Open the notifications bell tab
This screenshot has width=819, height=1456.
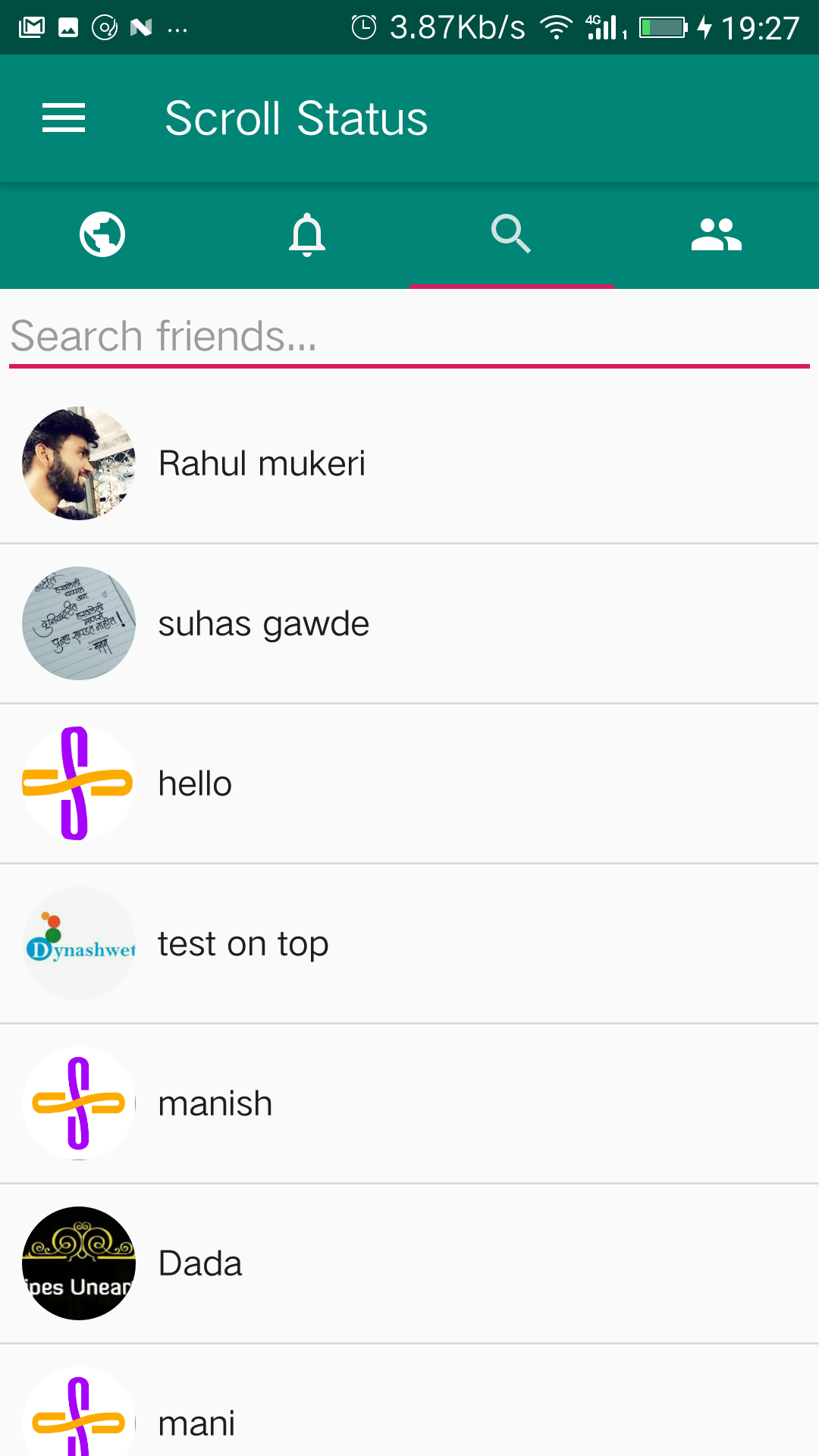tap(307, 234)
